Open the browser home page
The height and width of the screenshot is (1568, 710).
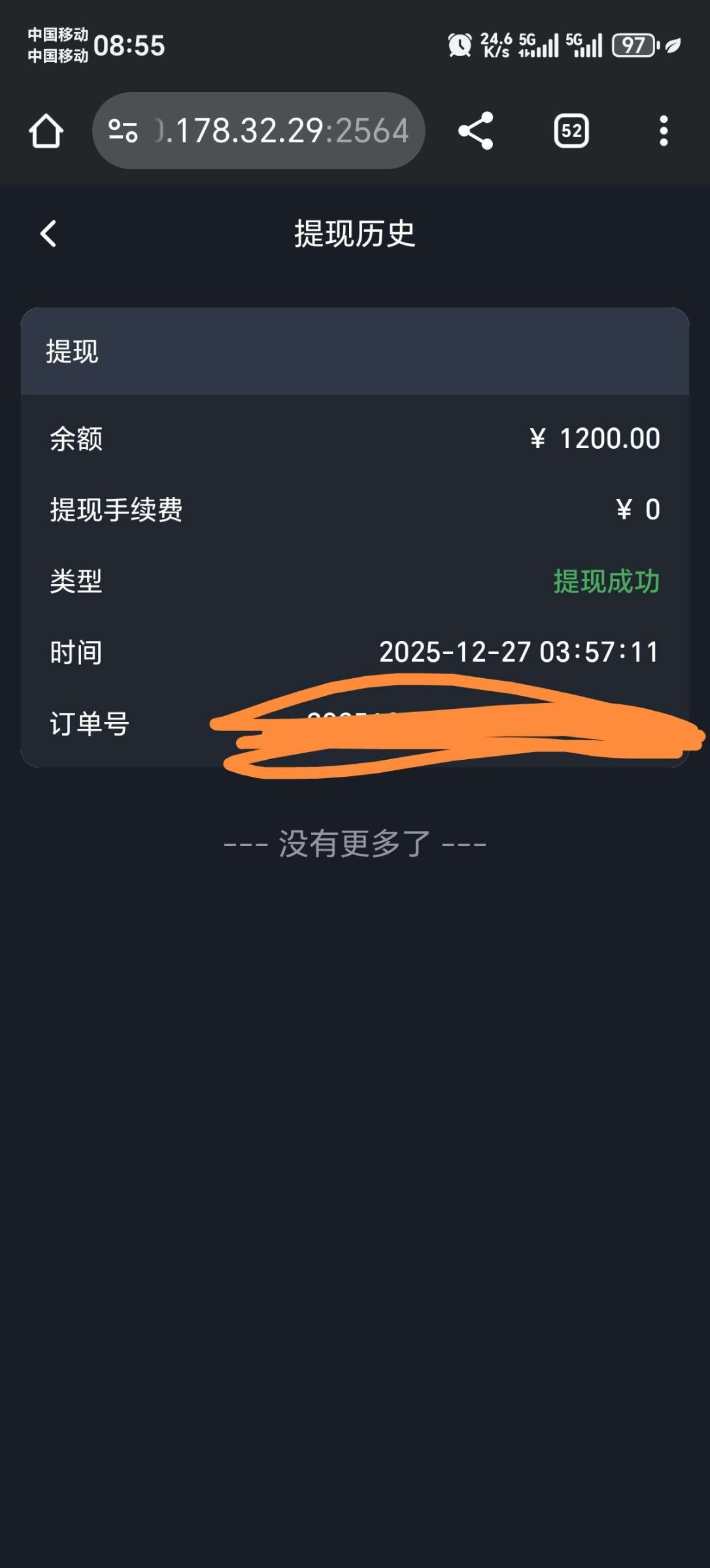46,131
